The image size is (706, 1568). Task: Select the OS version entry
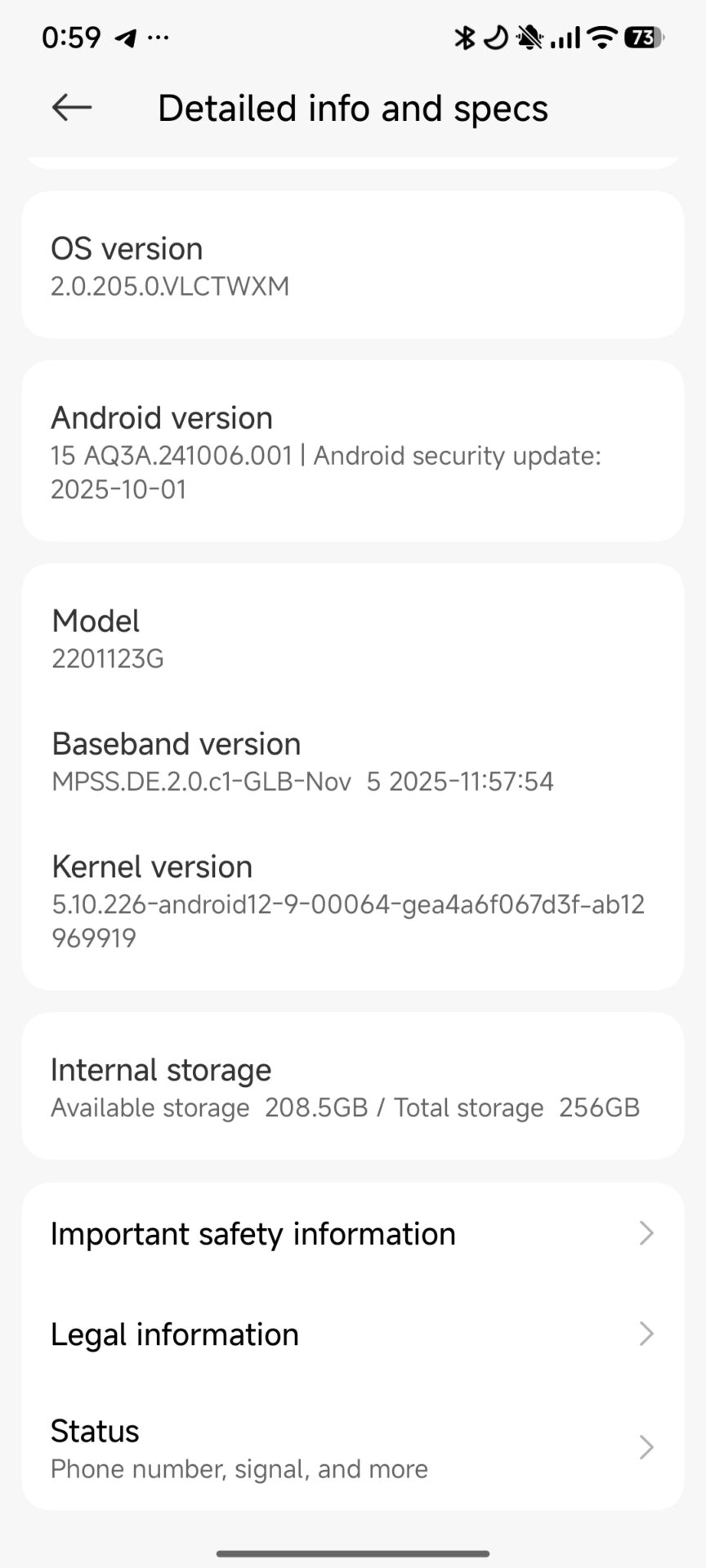[353, 264]
